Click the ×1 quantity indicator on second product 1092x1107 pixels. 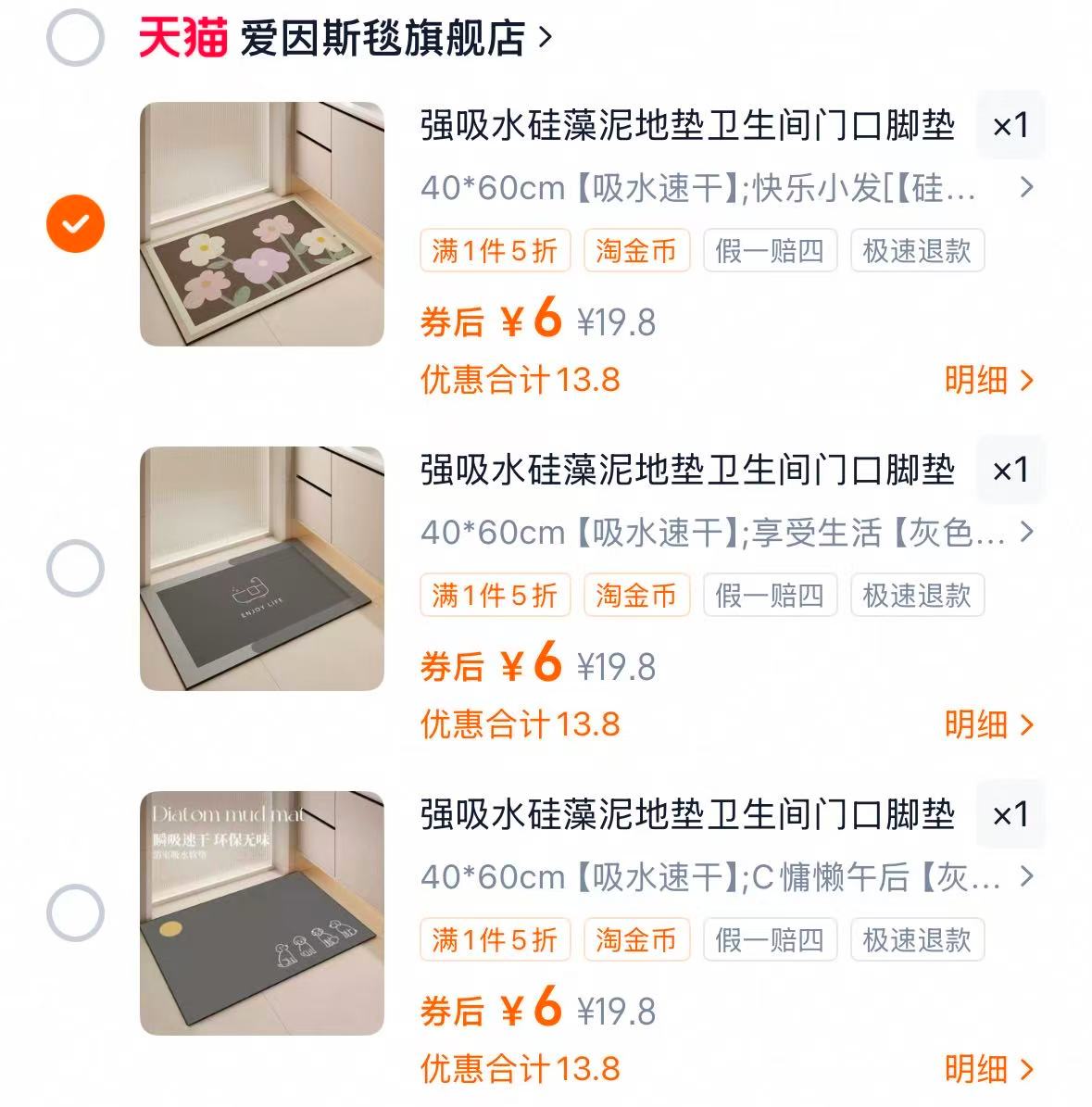[x=1010, y=471]
